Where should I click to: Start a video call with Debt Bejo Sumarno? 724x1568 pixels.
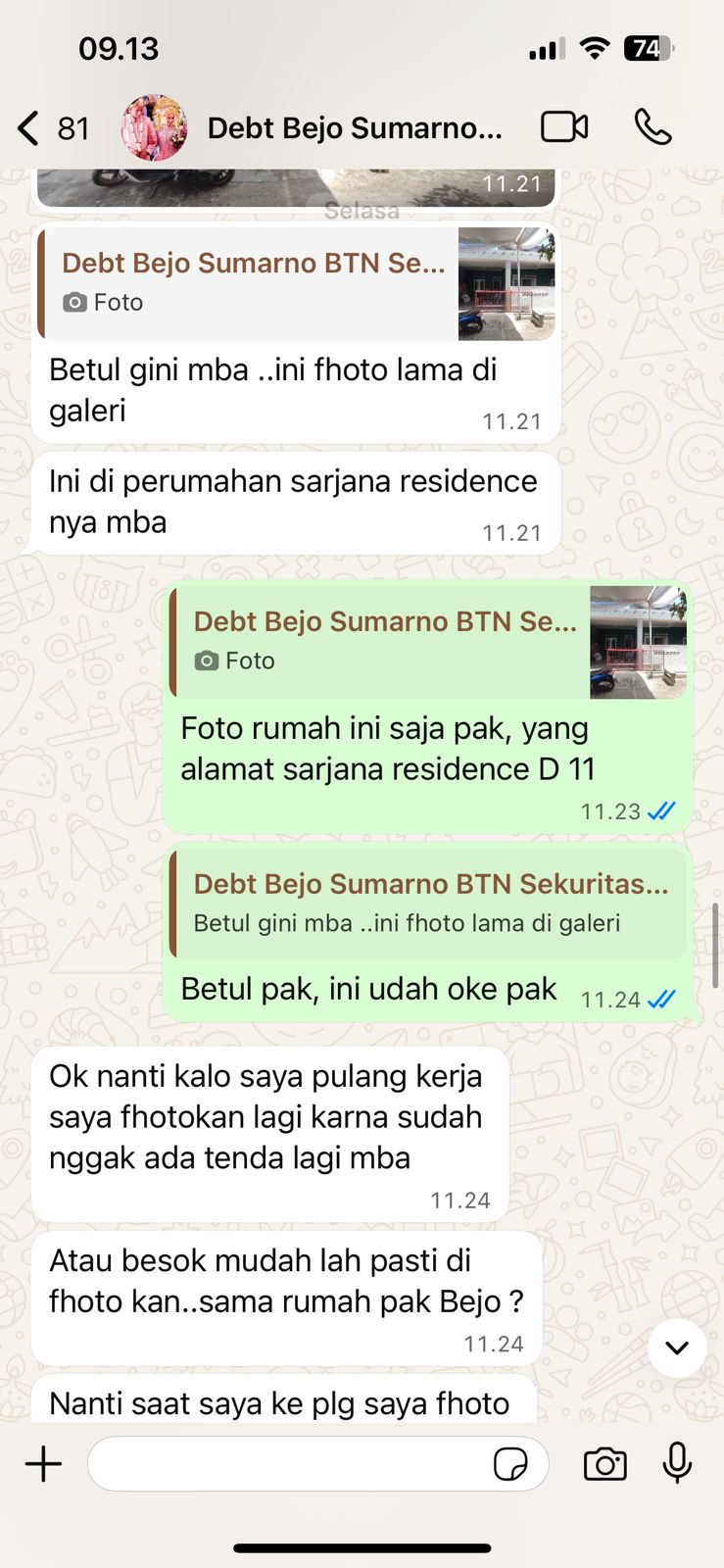point(563,126)
